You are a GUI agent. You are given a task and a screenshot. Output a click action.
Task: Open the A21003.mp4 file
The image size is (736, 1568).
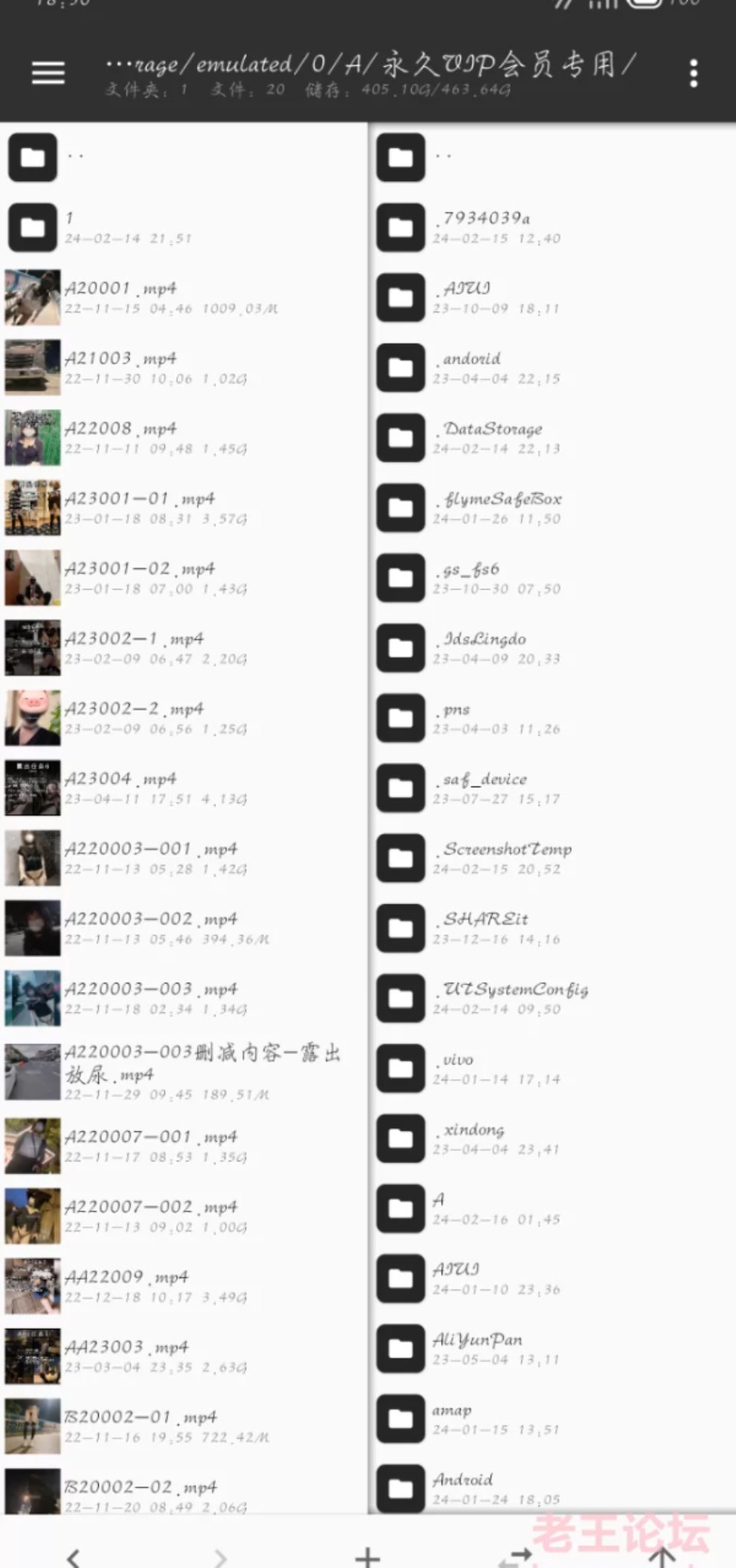click(x=184, y=367)
